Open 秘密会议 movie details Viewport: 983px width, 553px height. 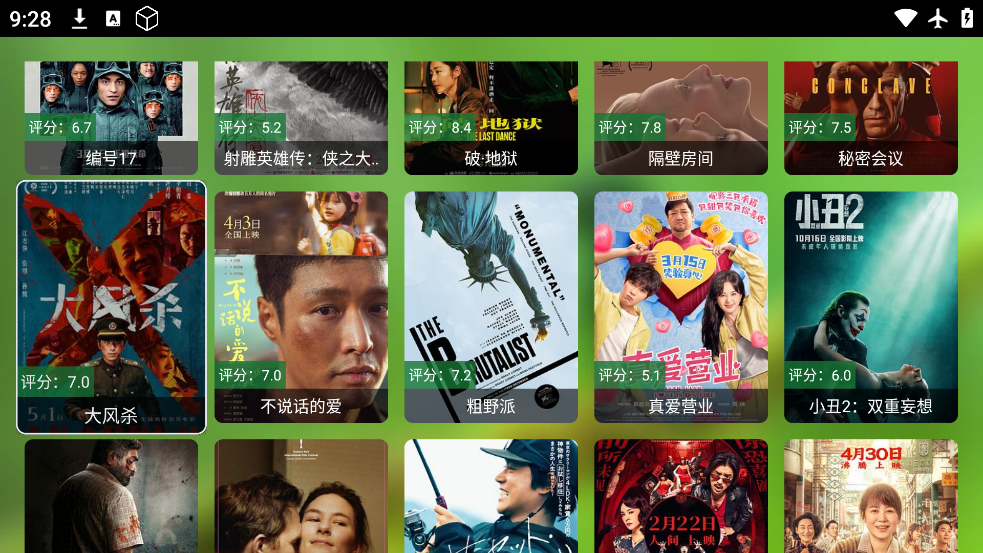[x=871, y=117]
